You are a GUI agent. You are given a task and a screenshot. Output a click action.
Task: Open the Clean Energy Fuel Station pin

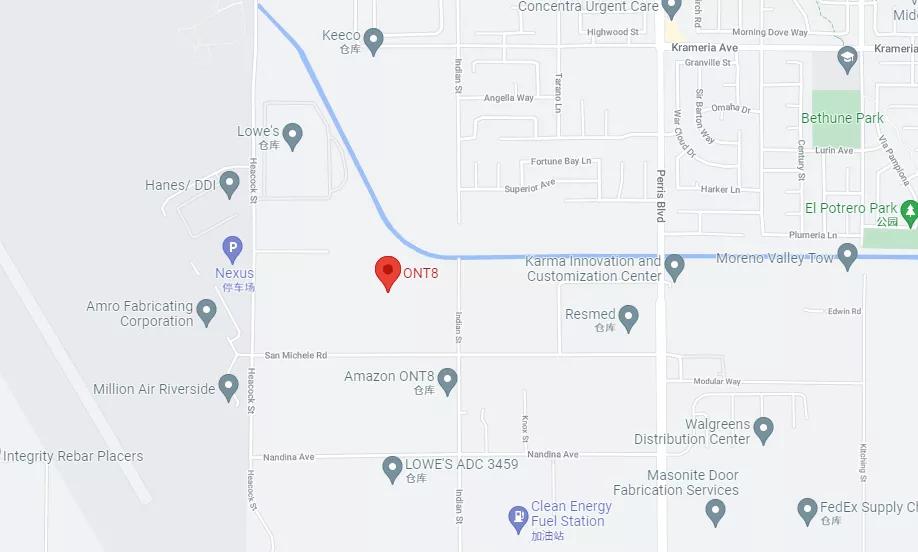(518, 515)
